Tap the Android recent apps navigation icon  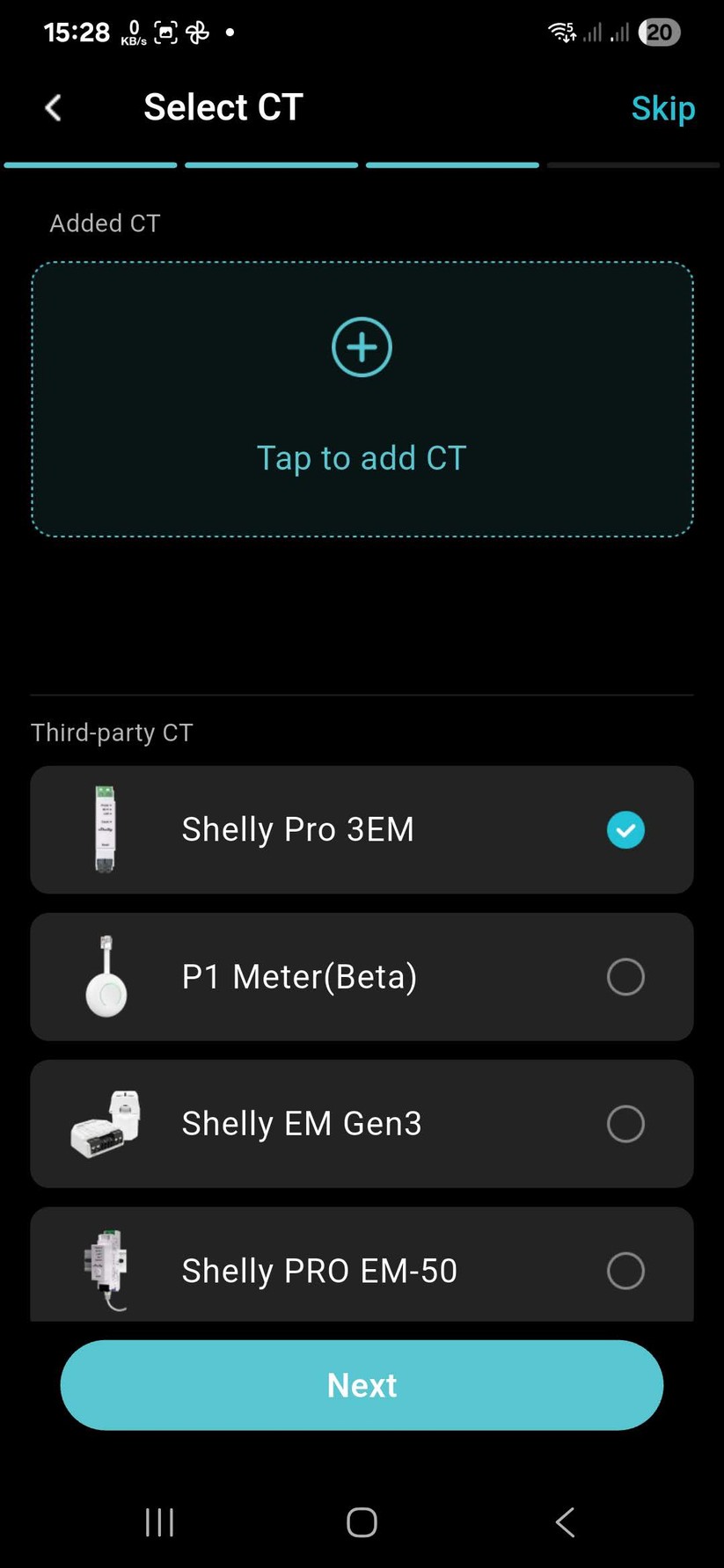click(x=158, y=1522)
